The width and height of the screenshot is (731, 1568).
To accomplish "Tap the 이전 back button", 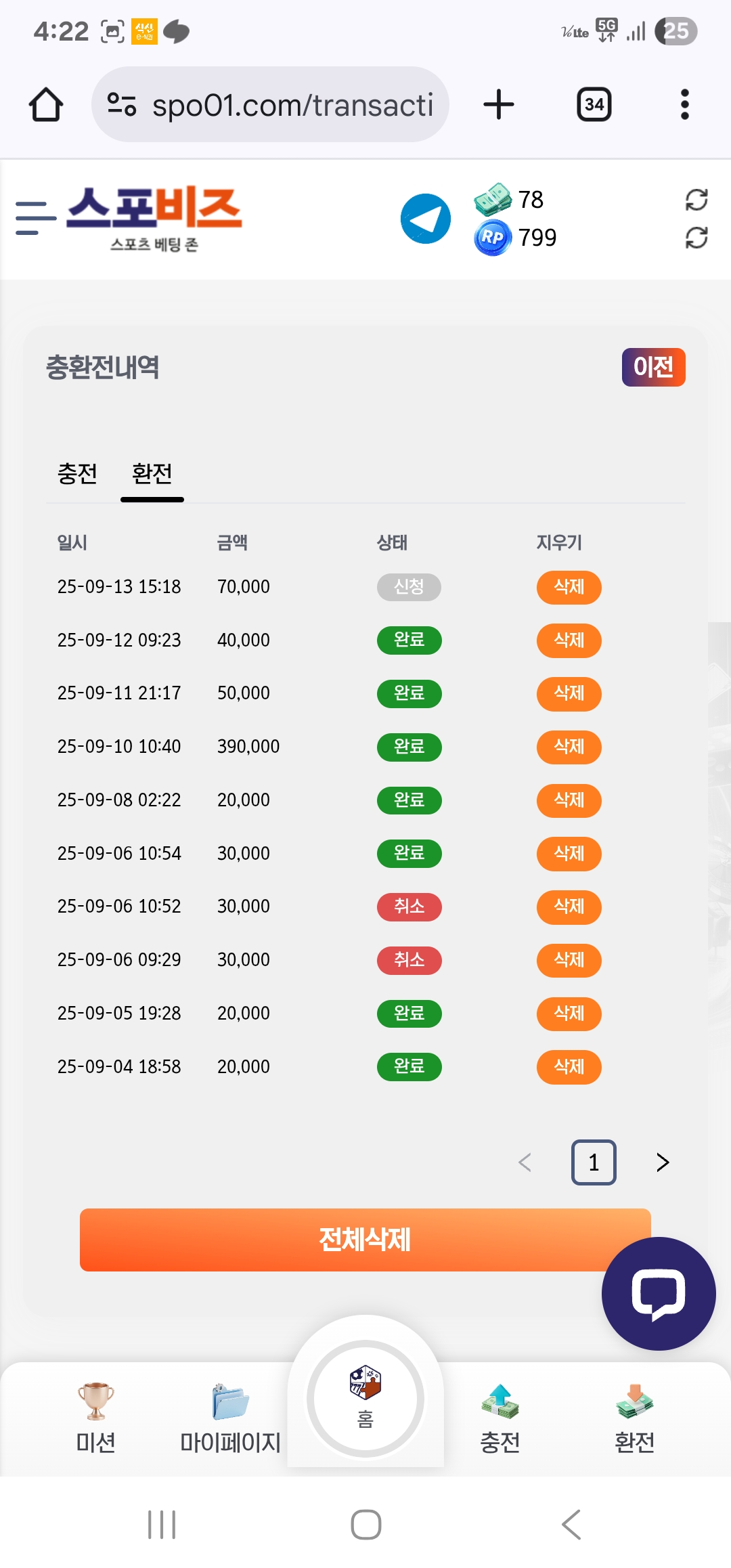I will pos(653,367).
